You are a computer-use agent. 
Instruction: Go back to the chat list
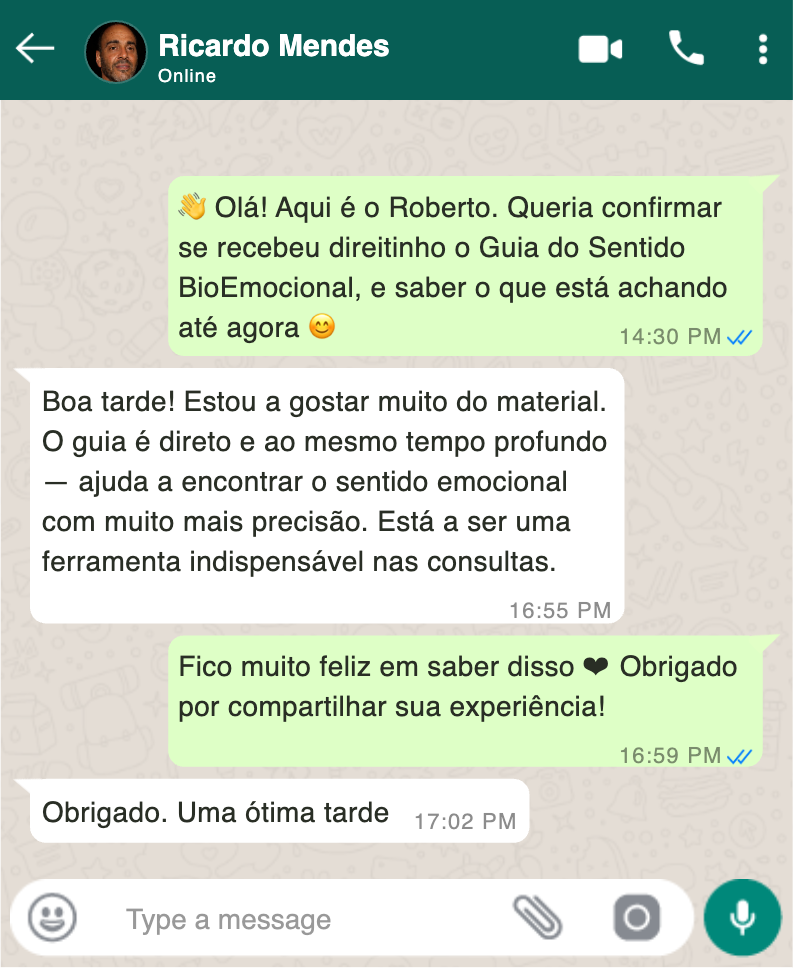point(36,49)
